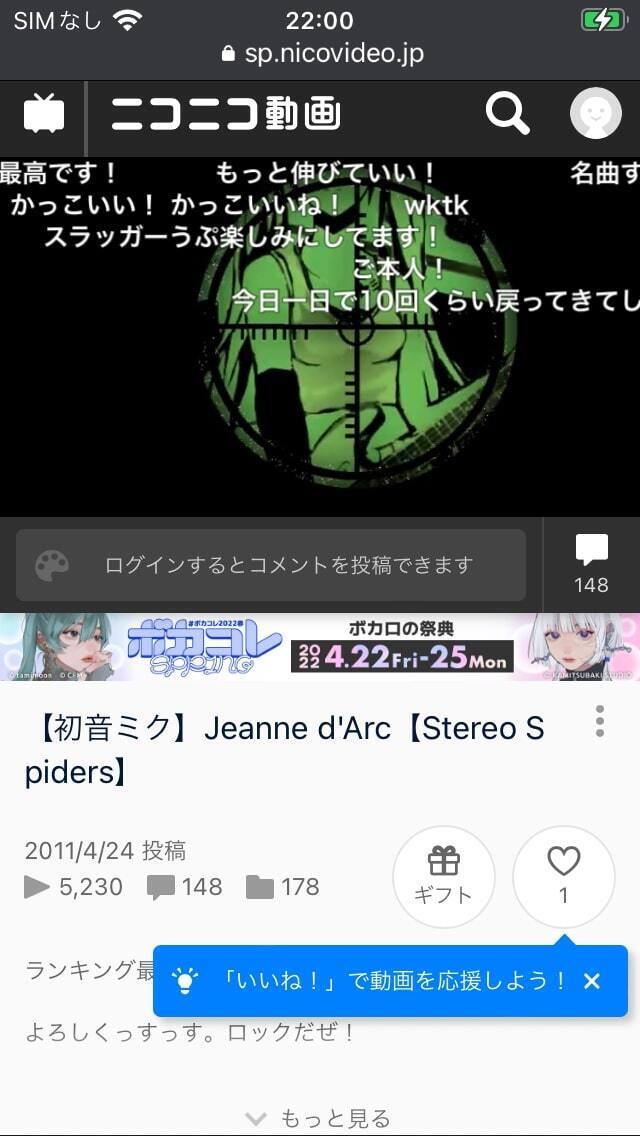Tap the video player to play
Screen dimensions: 640x1136
[x=320, y=337]
